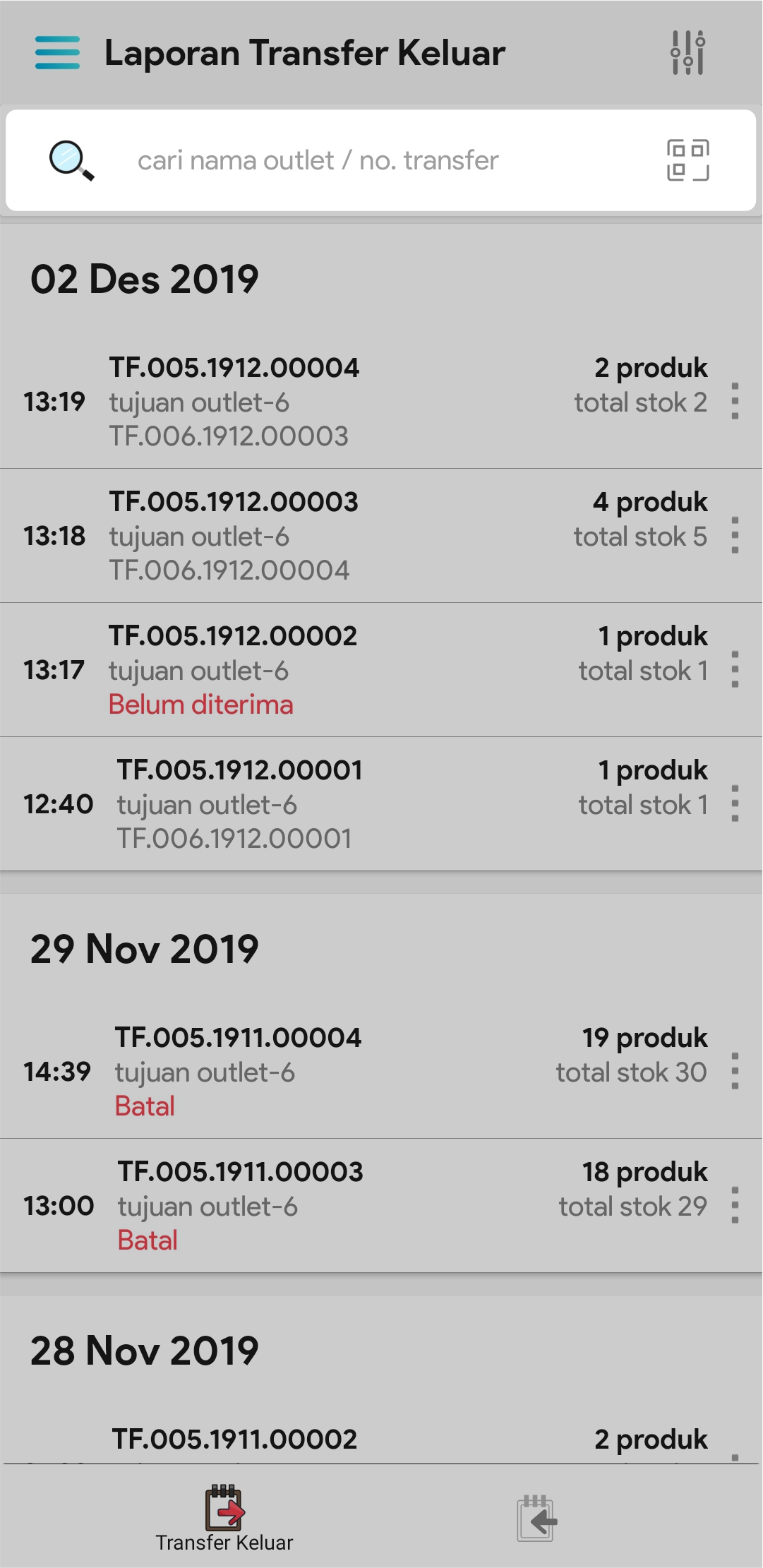763x1568 pixels.
Task: Open the three-dot menu for TF.005.1911.00003
Action: click(x=735, y=1206)
